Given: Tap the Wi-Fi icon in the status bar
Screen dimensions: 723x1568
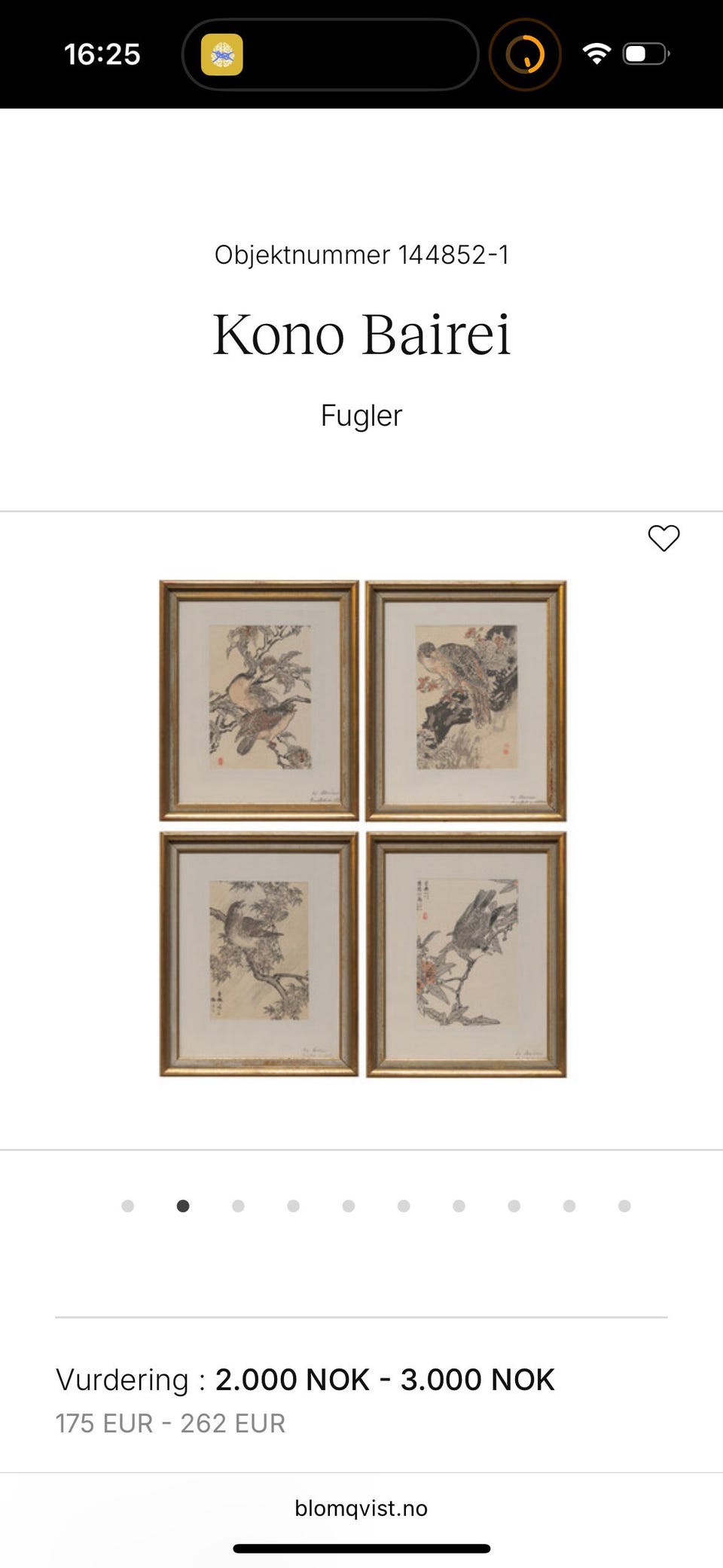Looking at the screenshot, I should [597, 52].
